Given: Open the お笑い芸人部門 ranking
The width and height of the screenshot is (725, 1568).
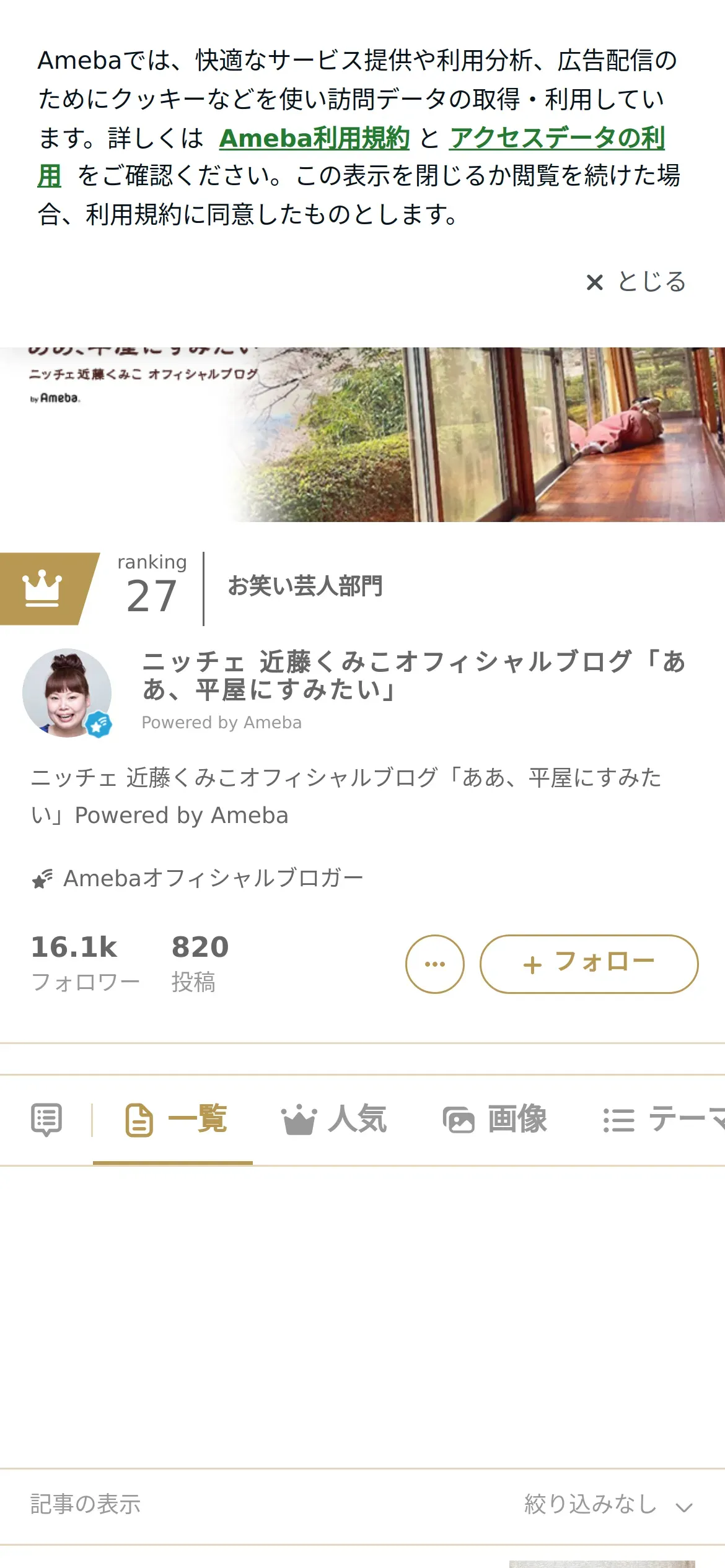Looking at the screenshot, I should point(305,586).
